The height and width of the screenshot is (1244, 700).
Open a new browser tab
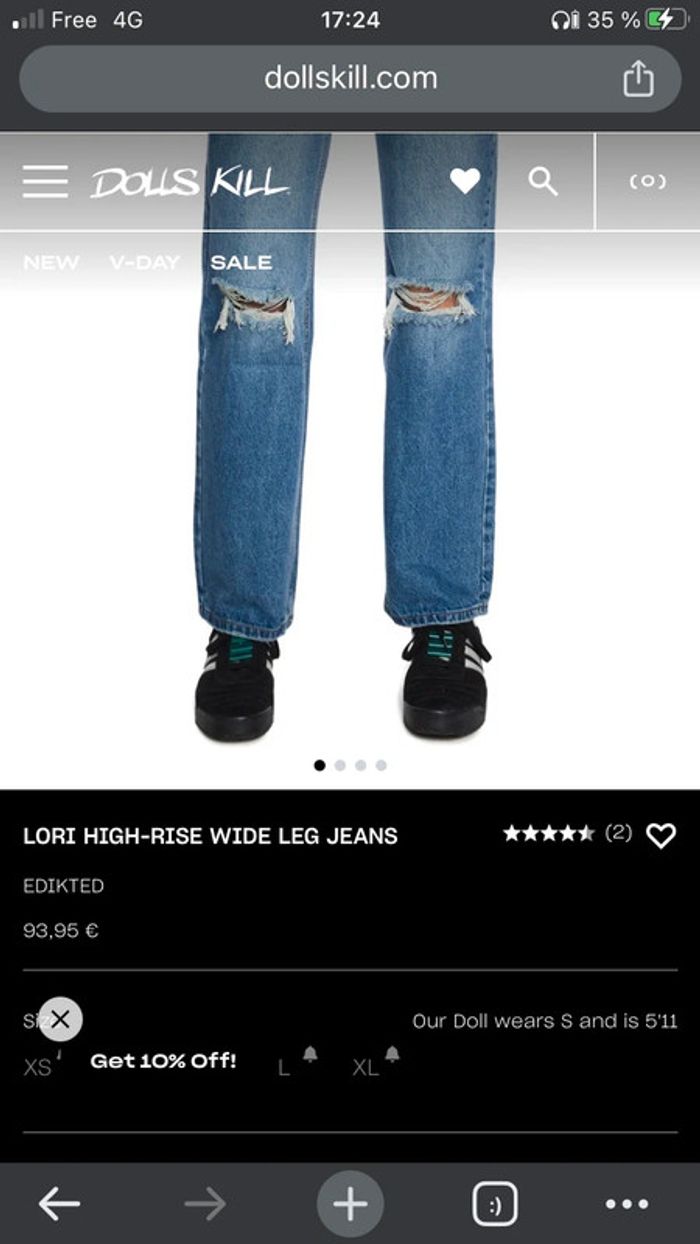[x=350, y=1204]
